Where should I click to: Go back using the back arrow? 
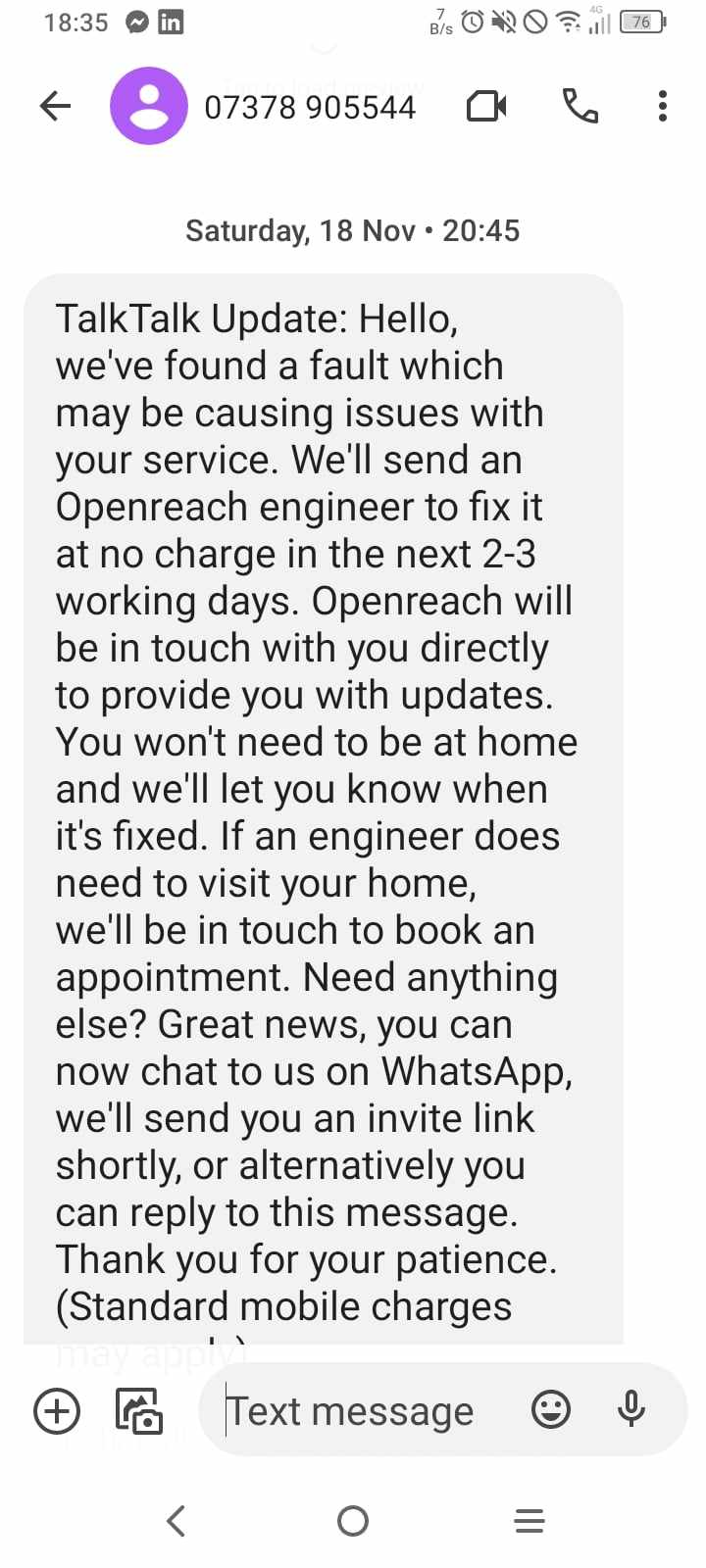pos(54,106)
